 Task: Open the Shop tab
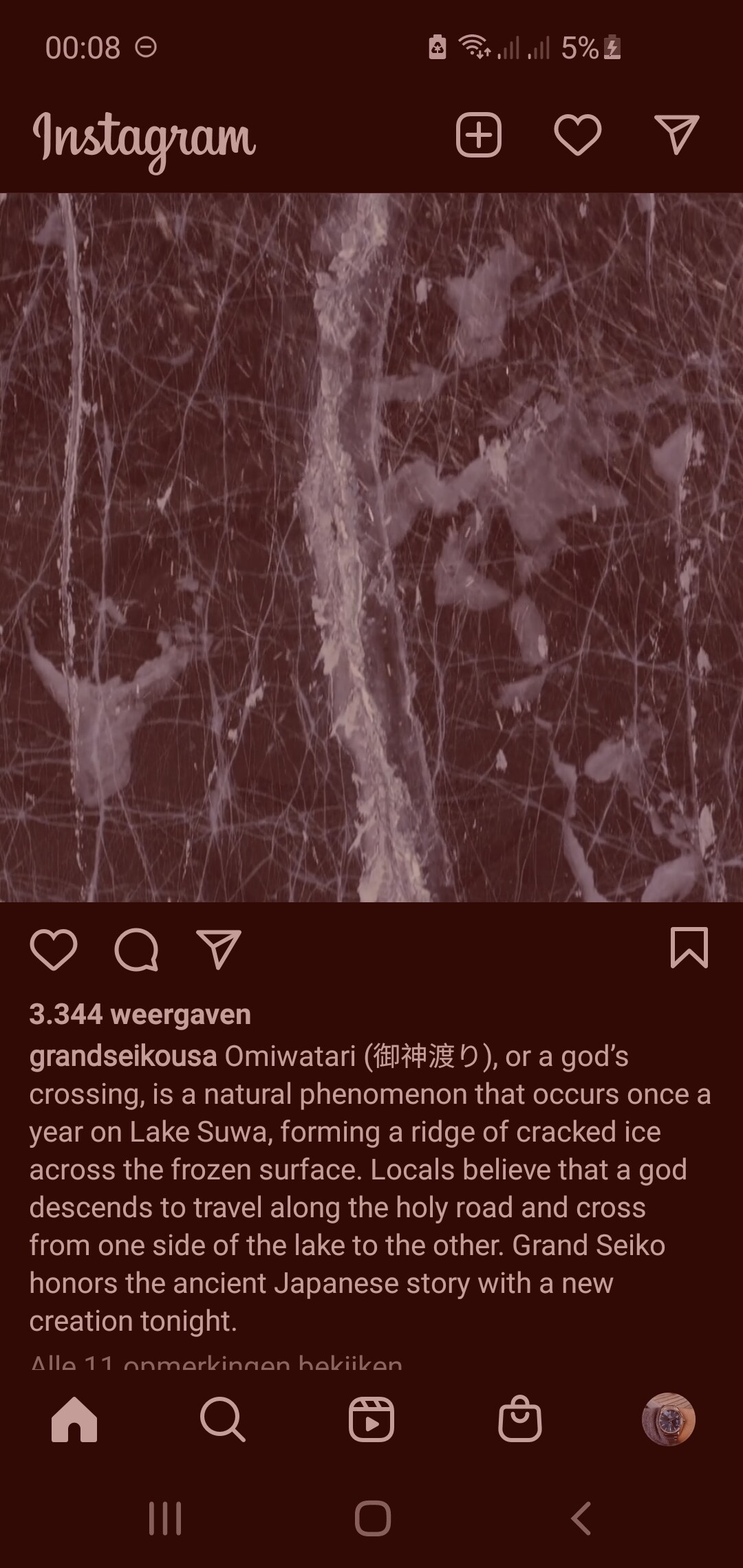point(520,1419)
